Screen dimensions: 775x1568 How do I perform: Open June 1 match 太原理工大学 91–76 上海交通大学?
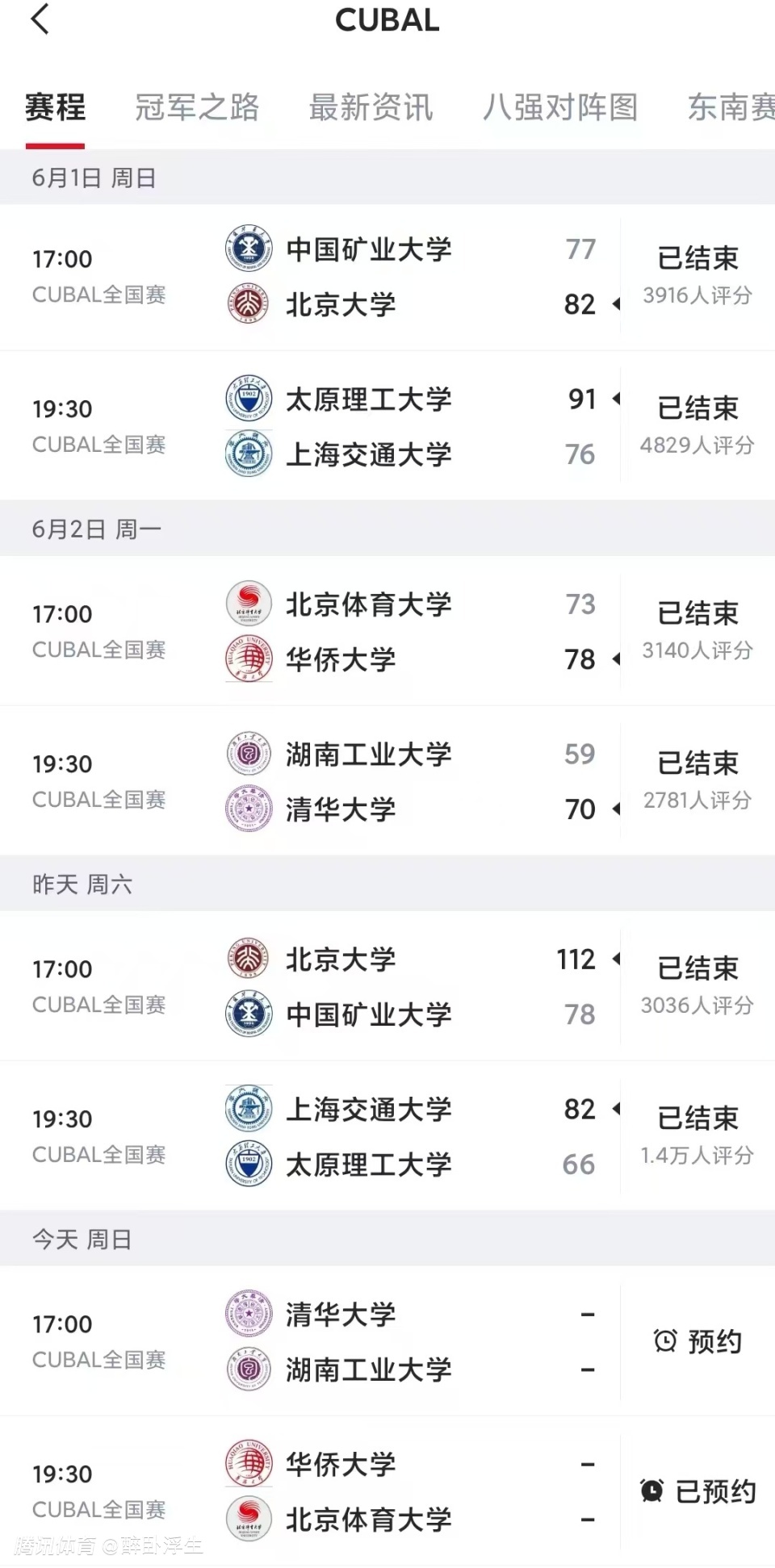(x=387, y=426)
